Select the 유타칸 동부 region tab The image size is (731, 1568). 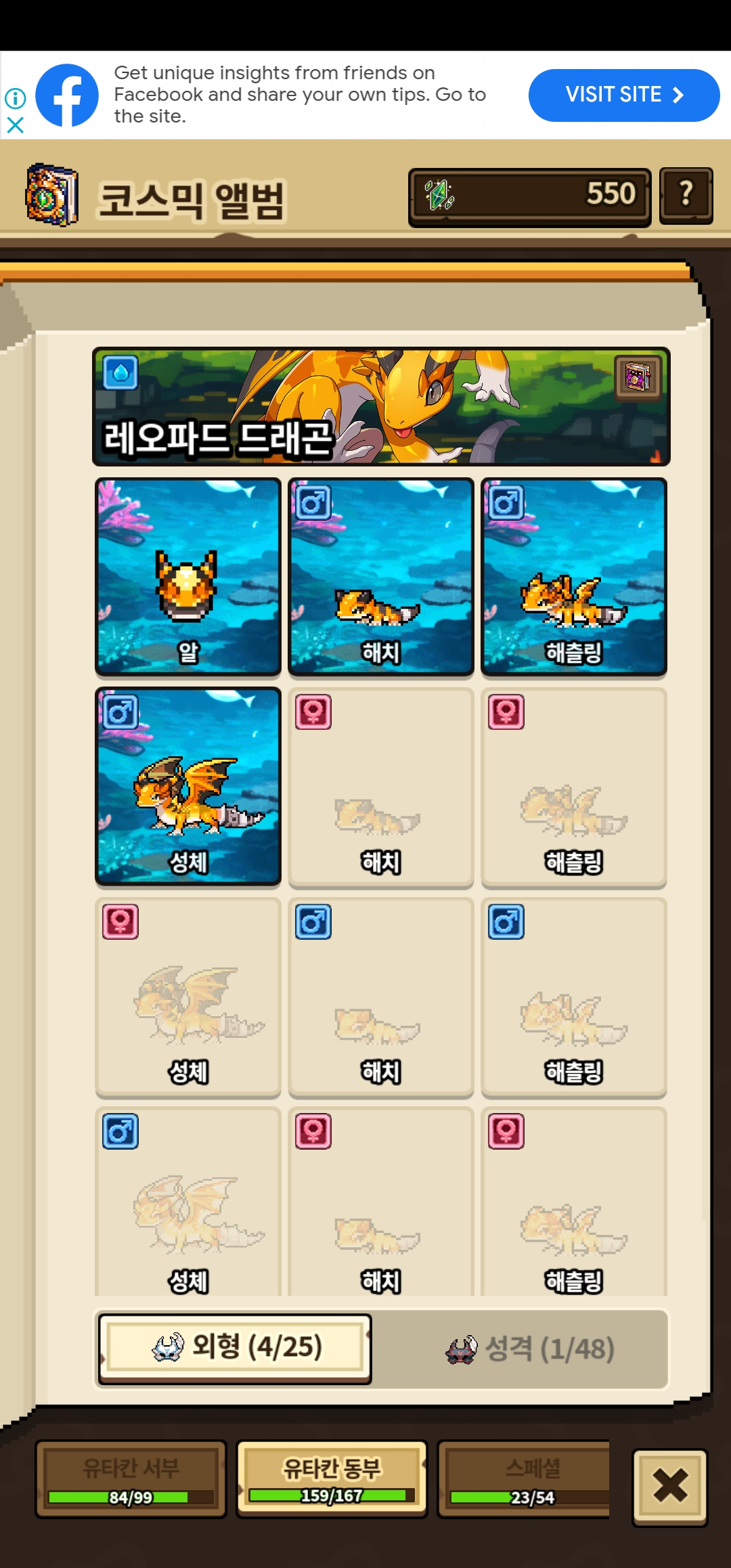tap(332, 1479)
